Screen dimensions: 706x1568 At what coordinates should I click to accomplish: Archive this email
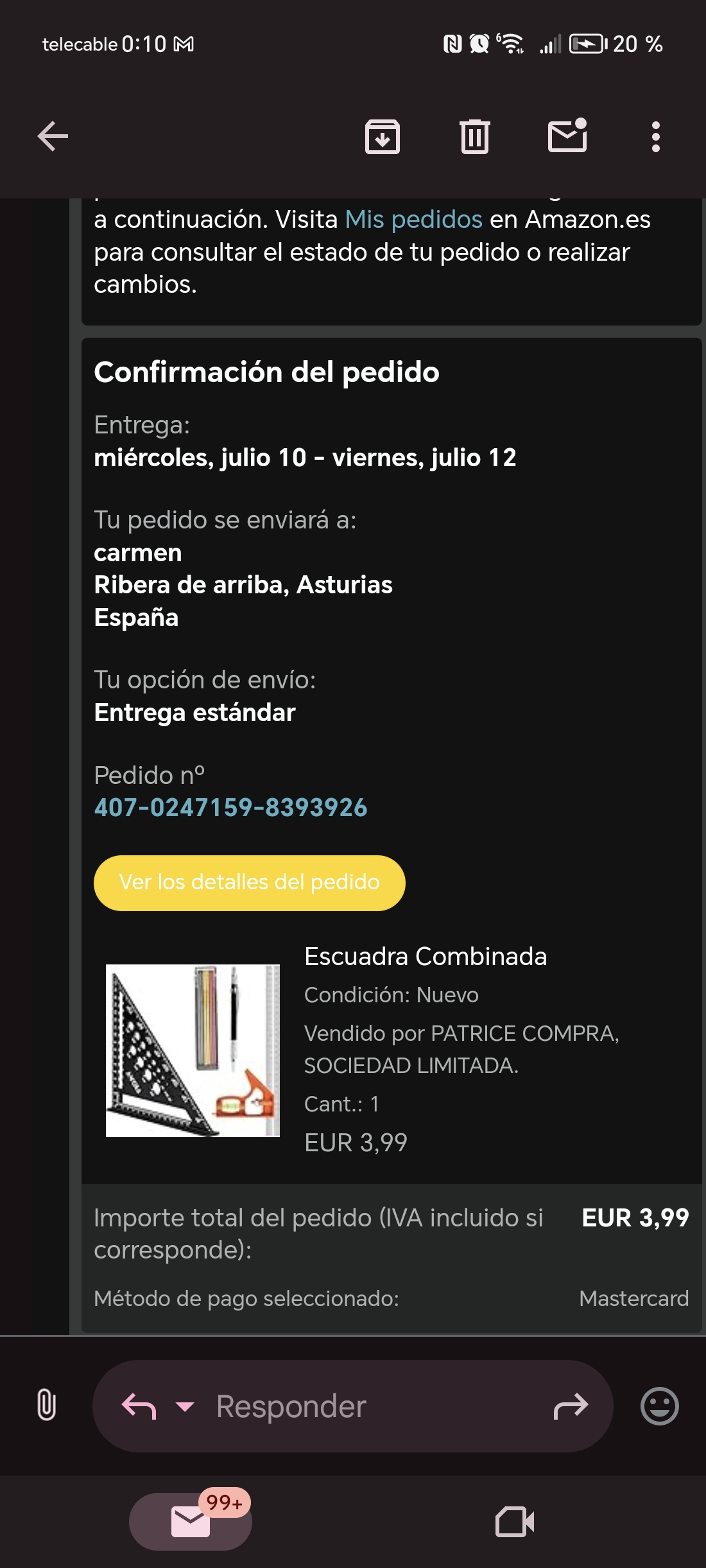383,136
